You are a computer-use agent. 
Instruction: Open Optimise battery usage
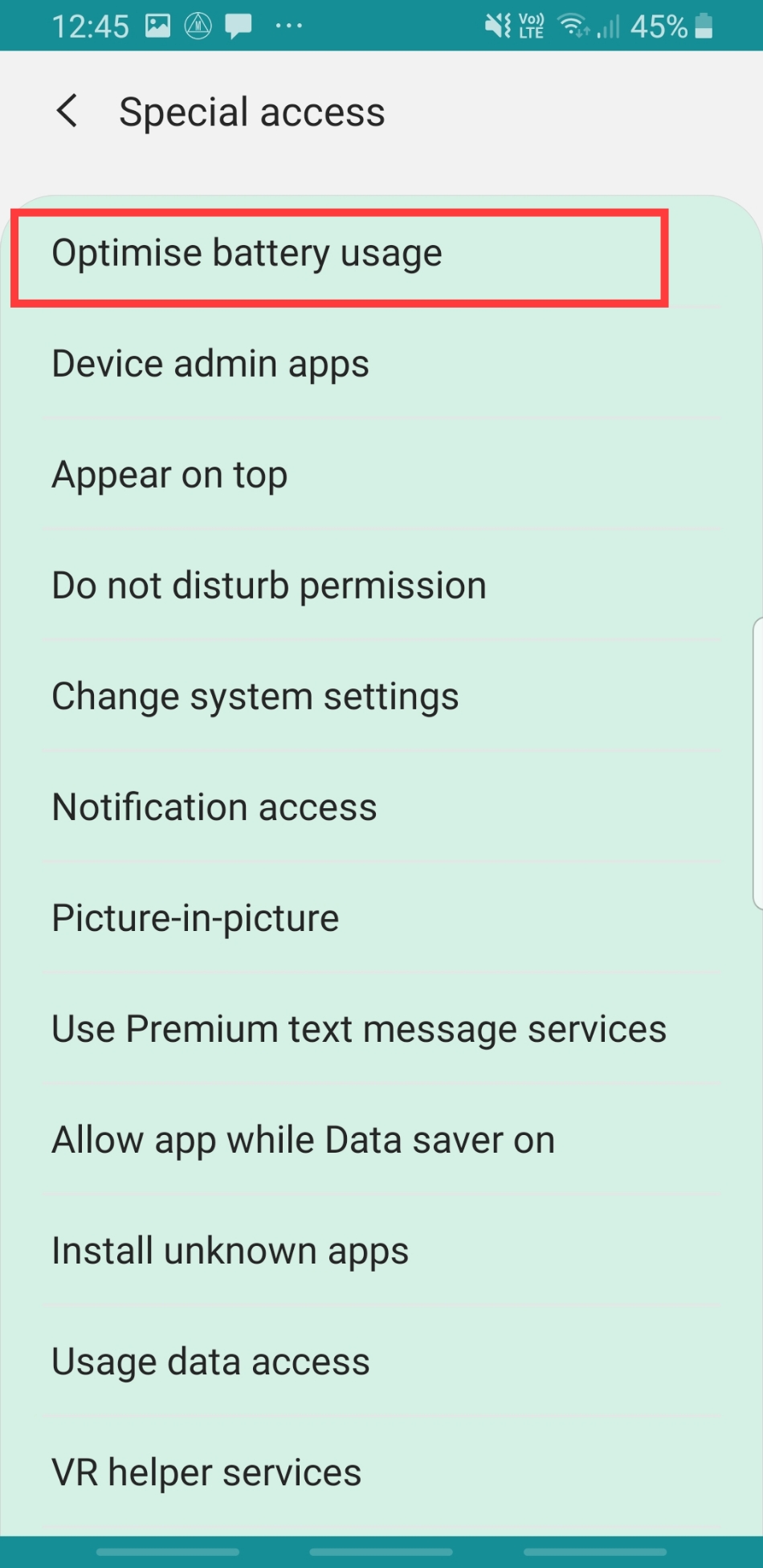[x=381, y=253]
